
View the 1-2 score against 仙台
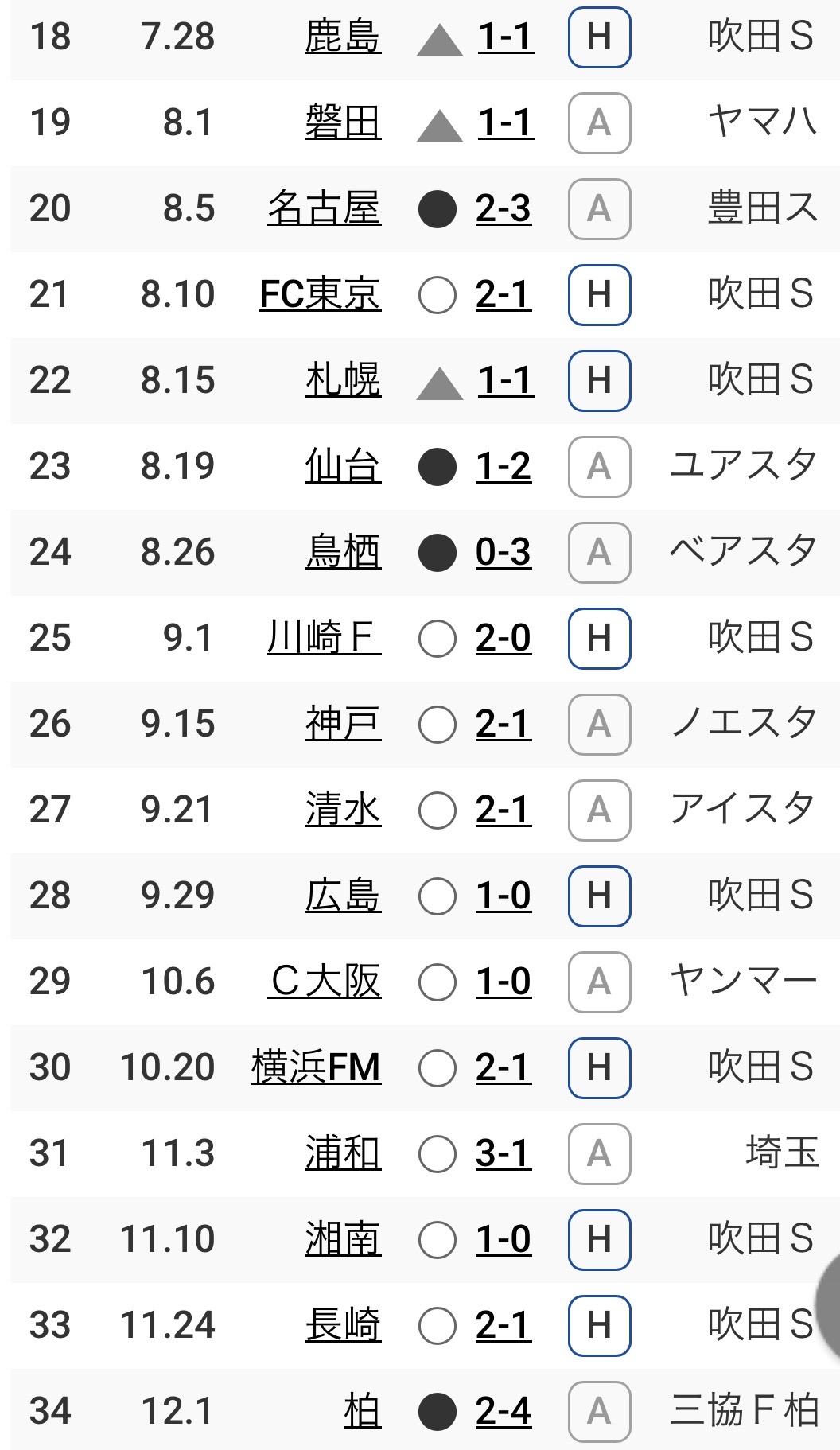point(504,466)
